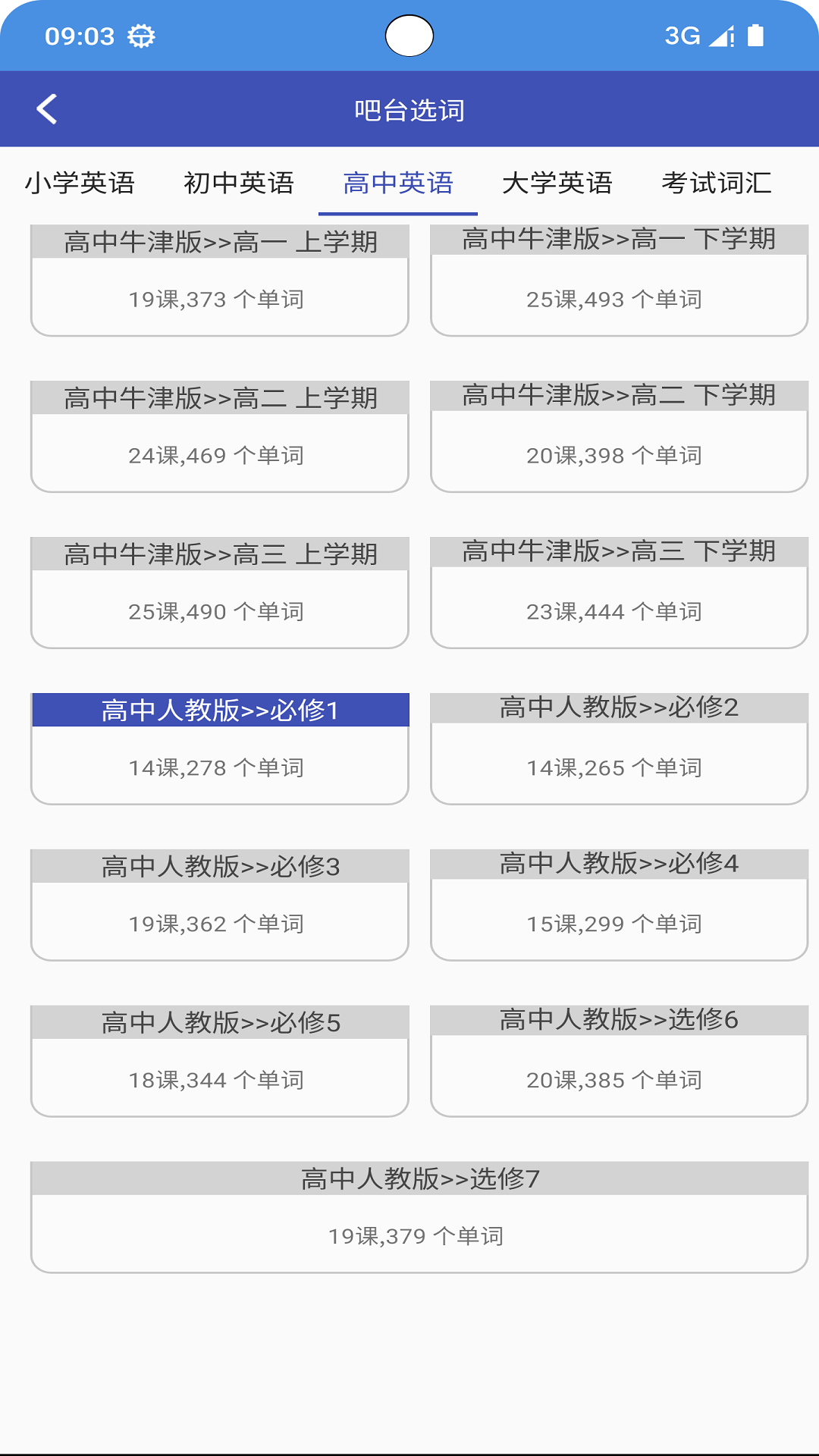Viewport: 819px width, 1456px height.
Task: Tap the camera cutout area at top
Action: (x=409, y=33)
